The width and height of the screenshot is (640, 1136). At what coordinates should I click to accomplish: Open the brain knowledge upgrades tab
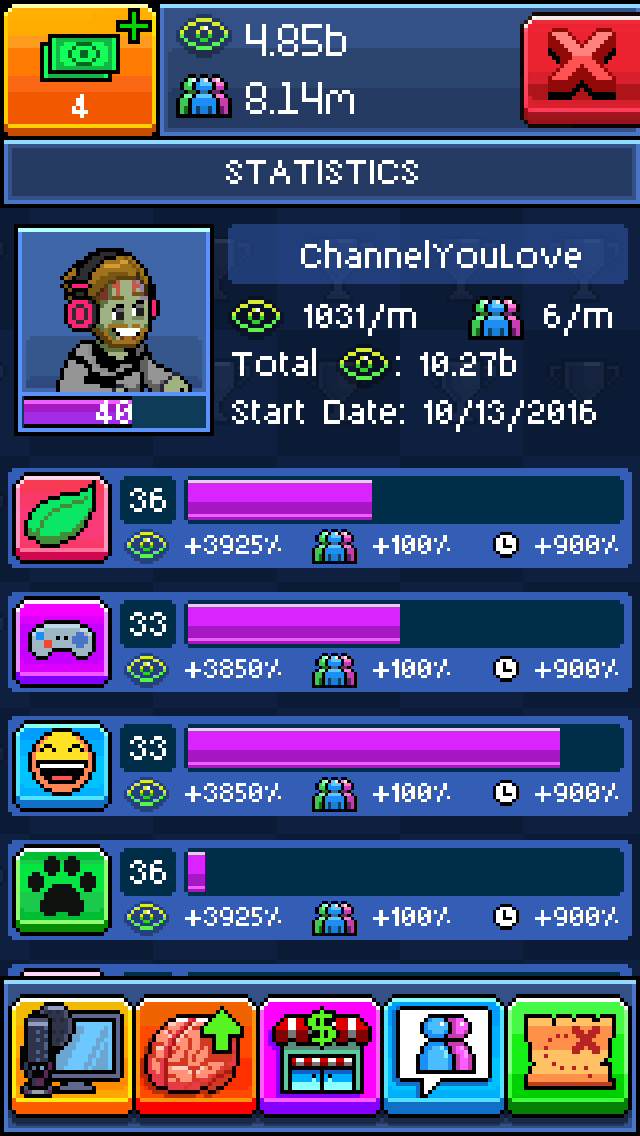coord(196,1056)
